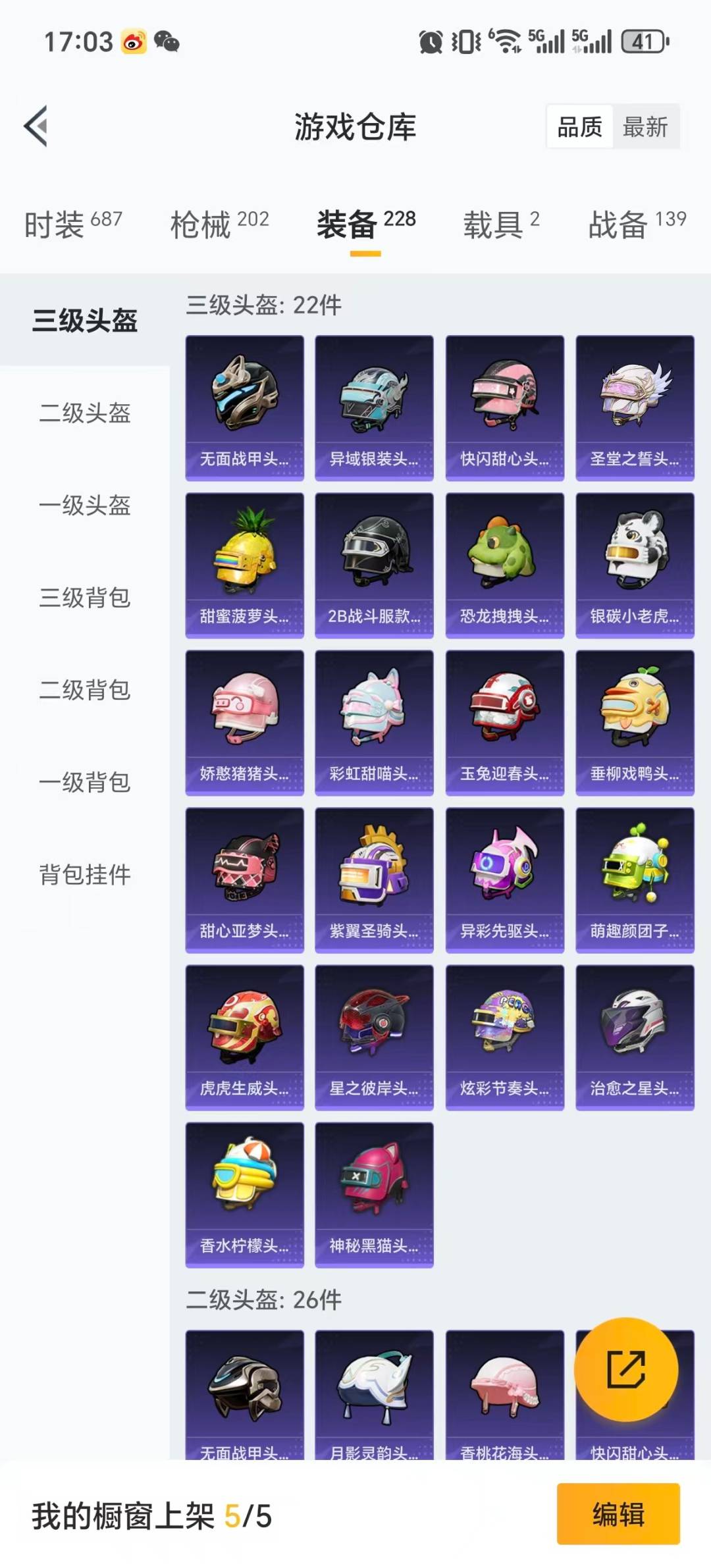
Task: Open the 2B战斗服款 helmet item
Action: pyautogui.click(x=373, y=556)
